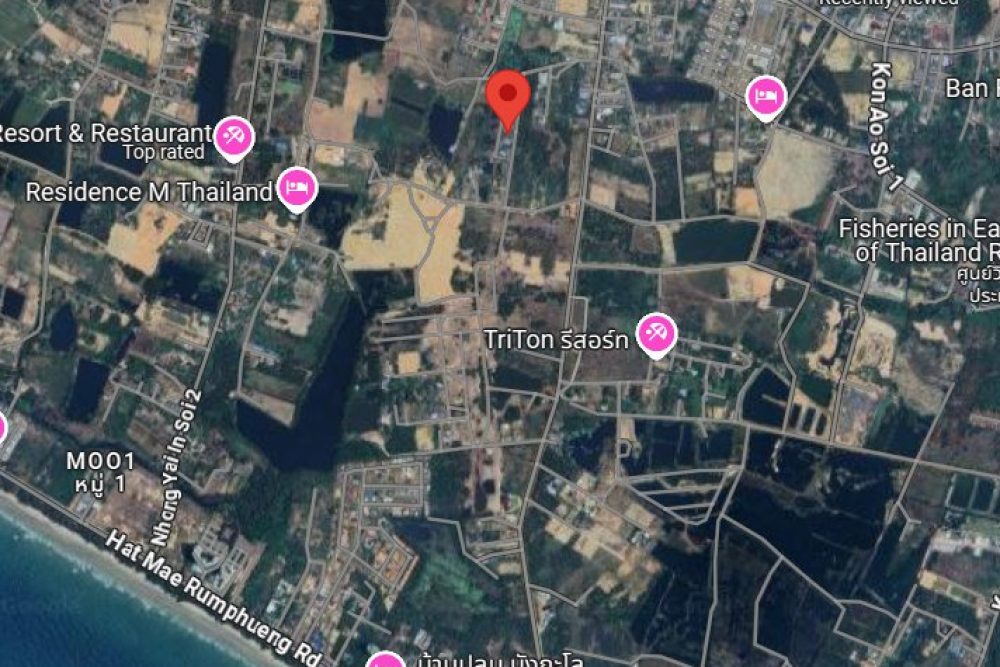
Task: Open the Resort & Restaurant top rated marker
Action: click(234, 138)
